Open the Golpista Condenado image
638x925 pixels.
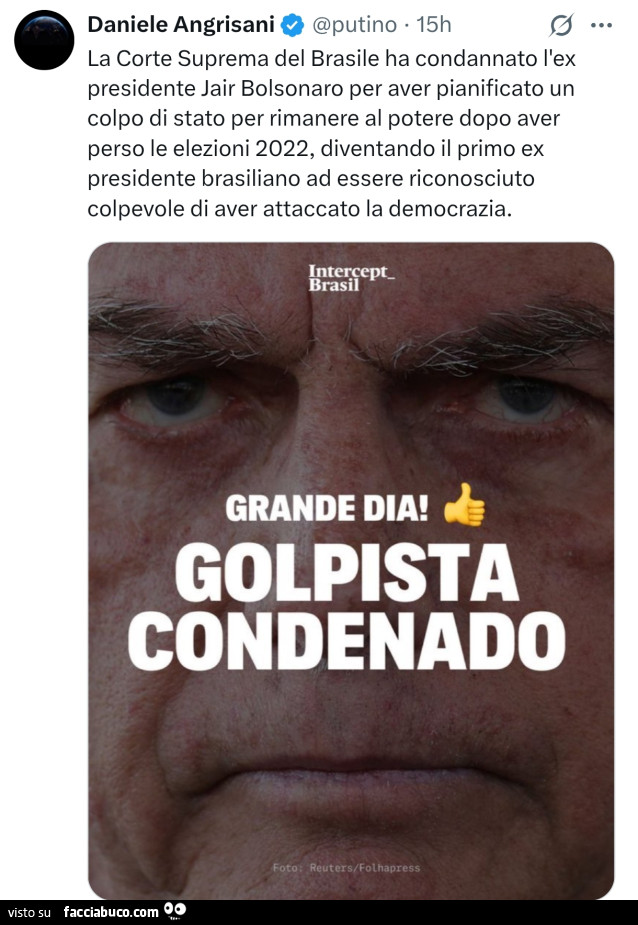click(351, 570)
